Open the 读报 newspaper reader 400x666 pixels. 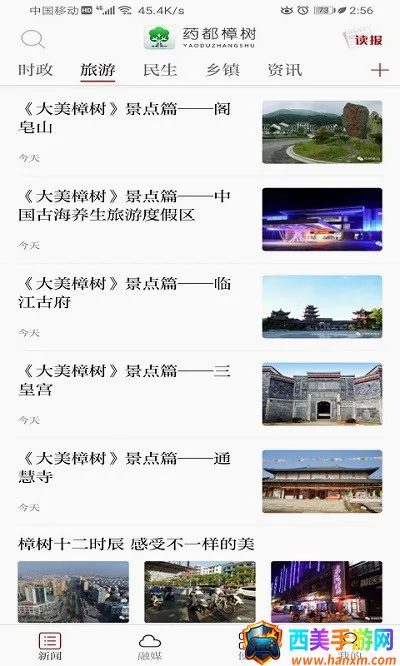(x=363, y=39)
